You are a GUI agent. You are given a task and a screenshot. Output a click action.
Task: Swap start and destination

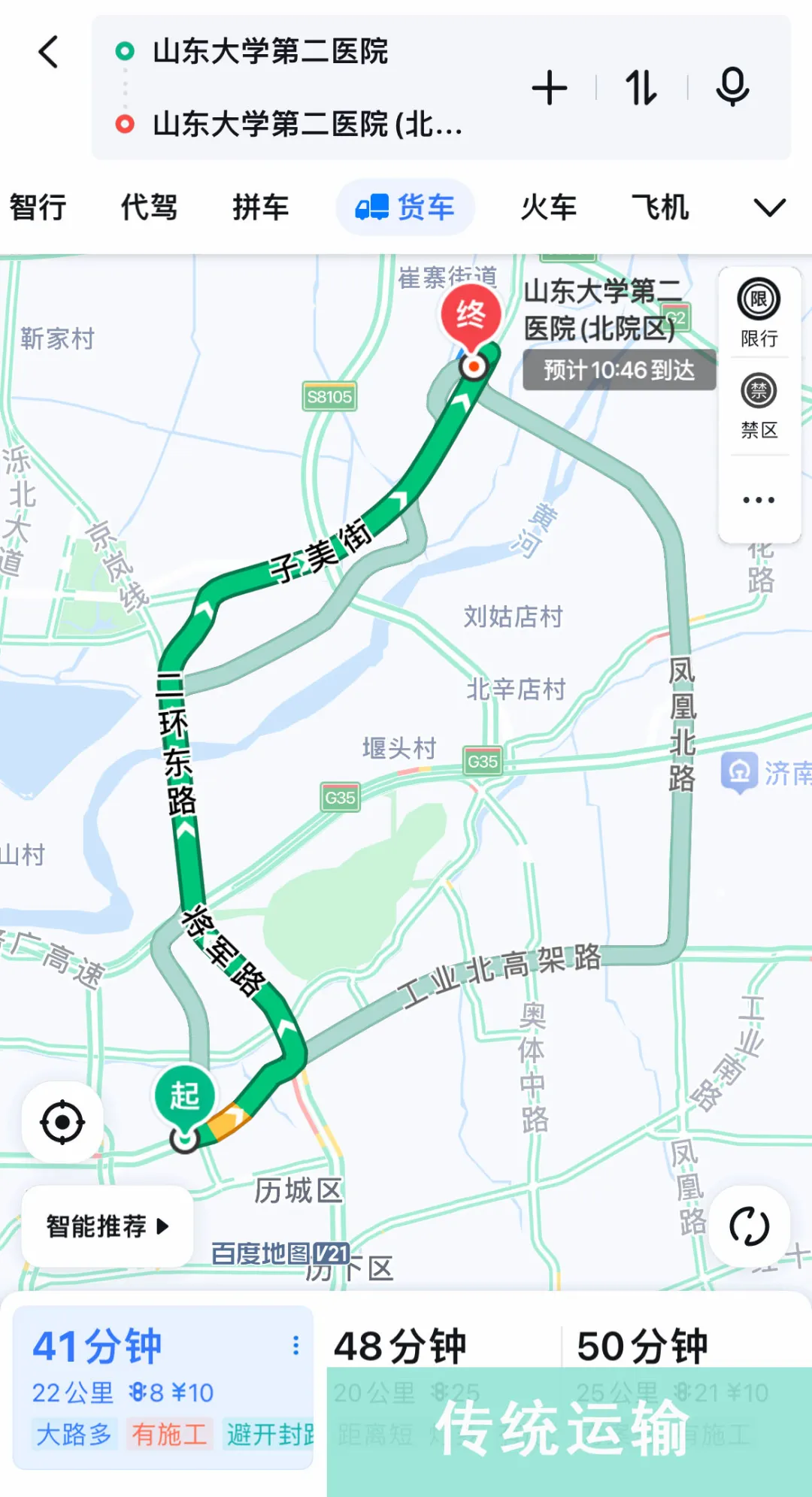pos(641,88)
